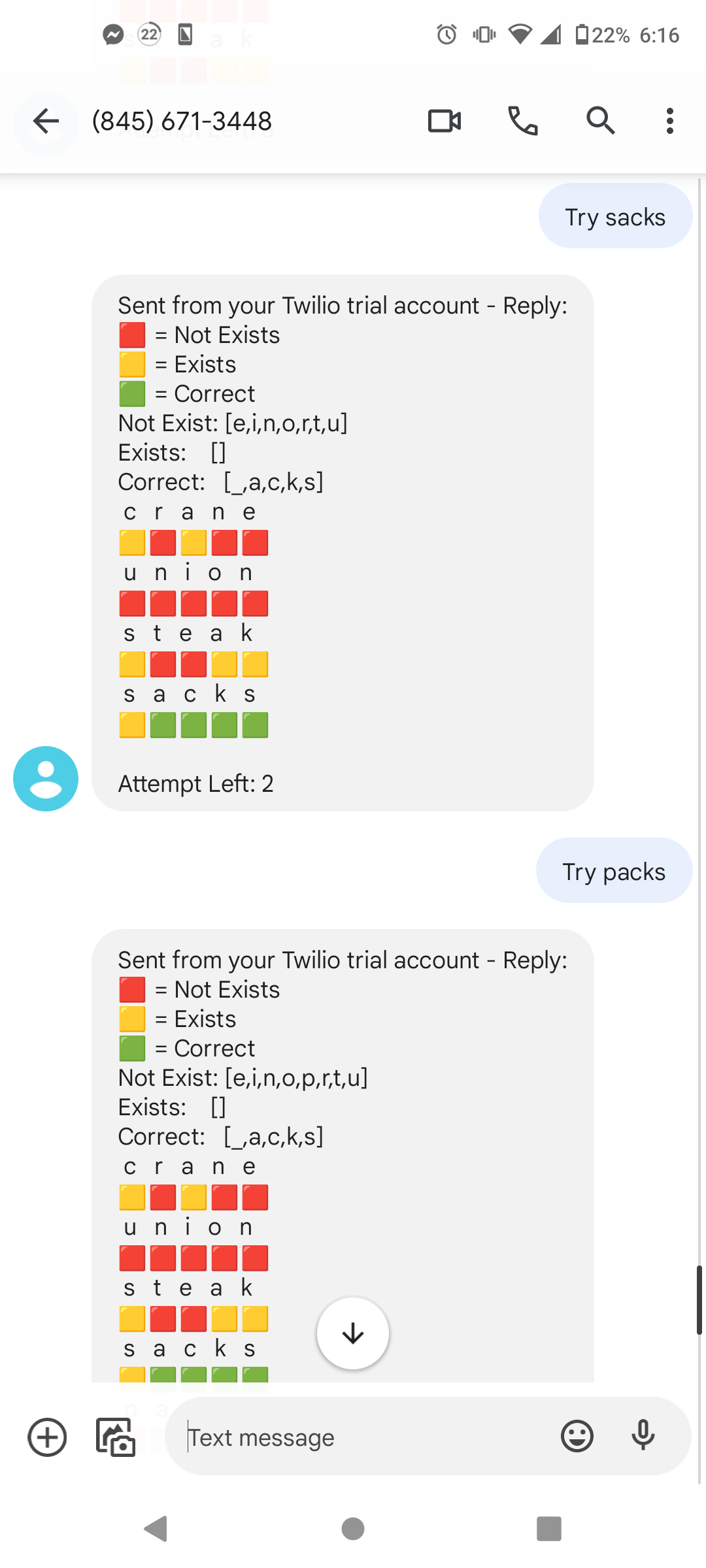Start a video call with this number
The height and width of the screenshot is (1568, 706).
[x=445, y=121]
